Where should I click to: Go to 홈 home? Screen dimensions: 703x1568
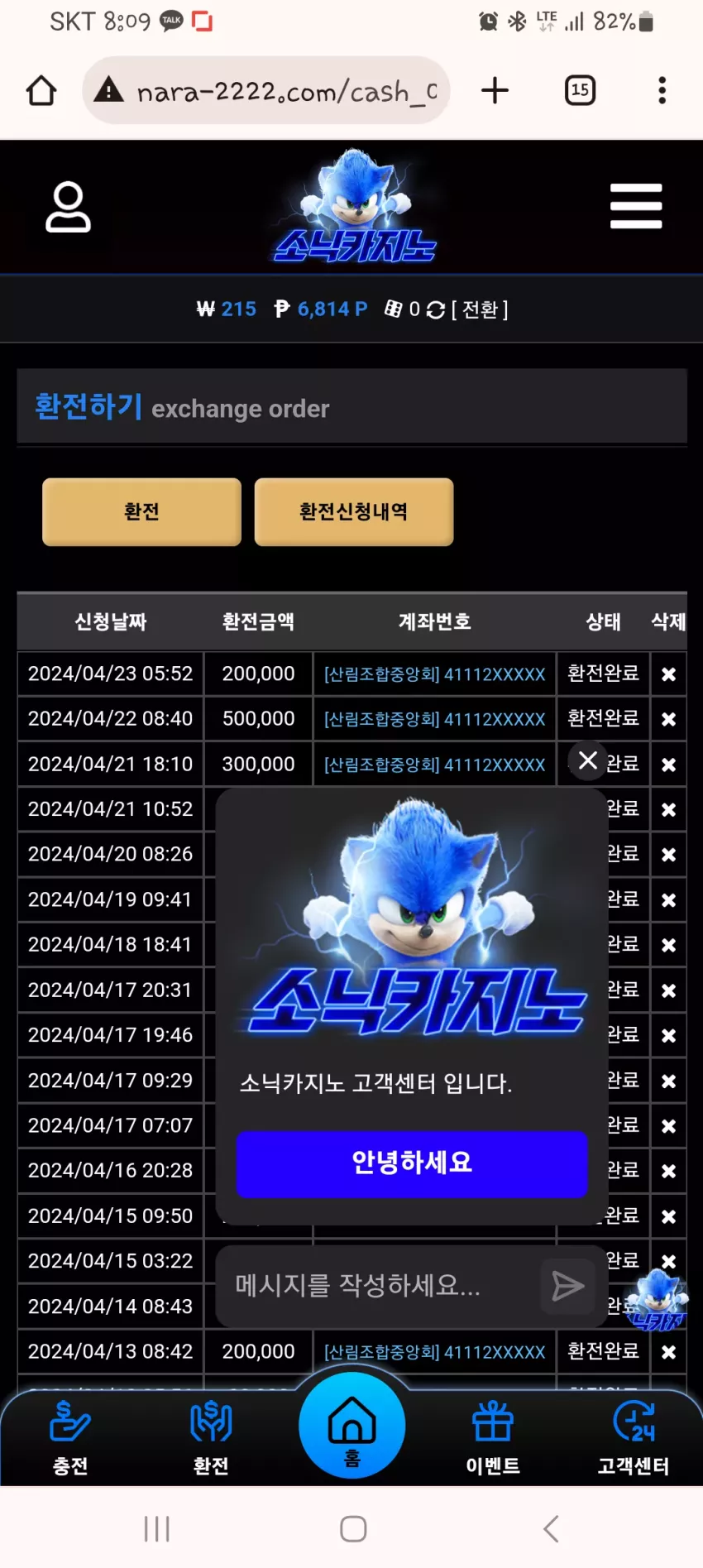click(x=352, y=1425)
